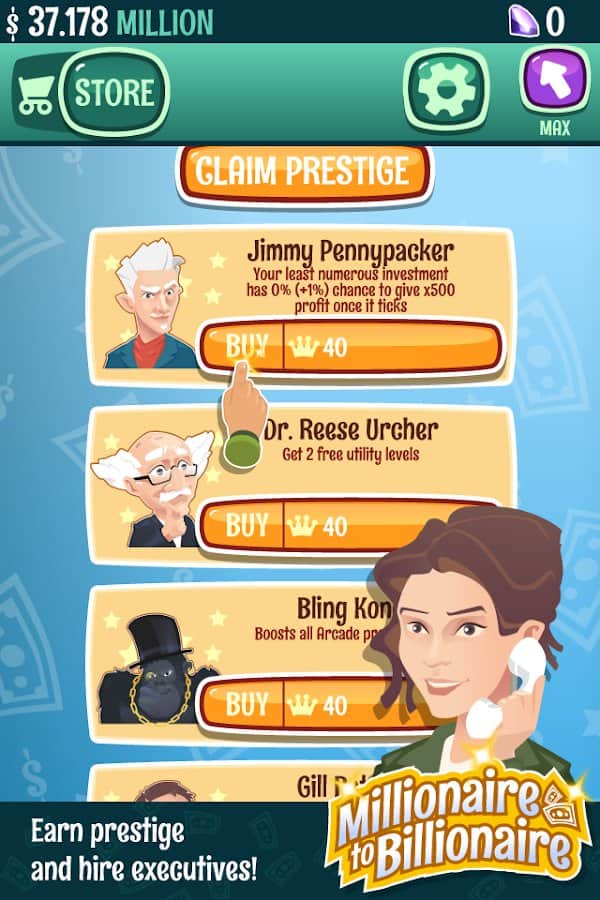Tap the purple MAX arrow button

click(554, 84)
